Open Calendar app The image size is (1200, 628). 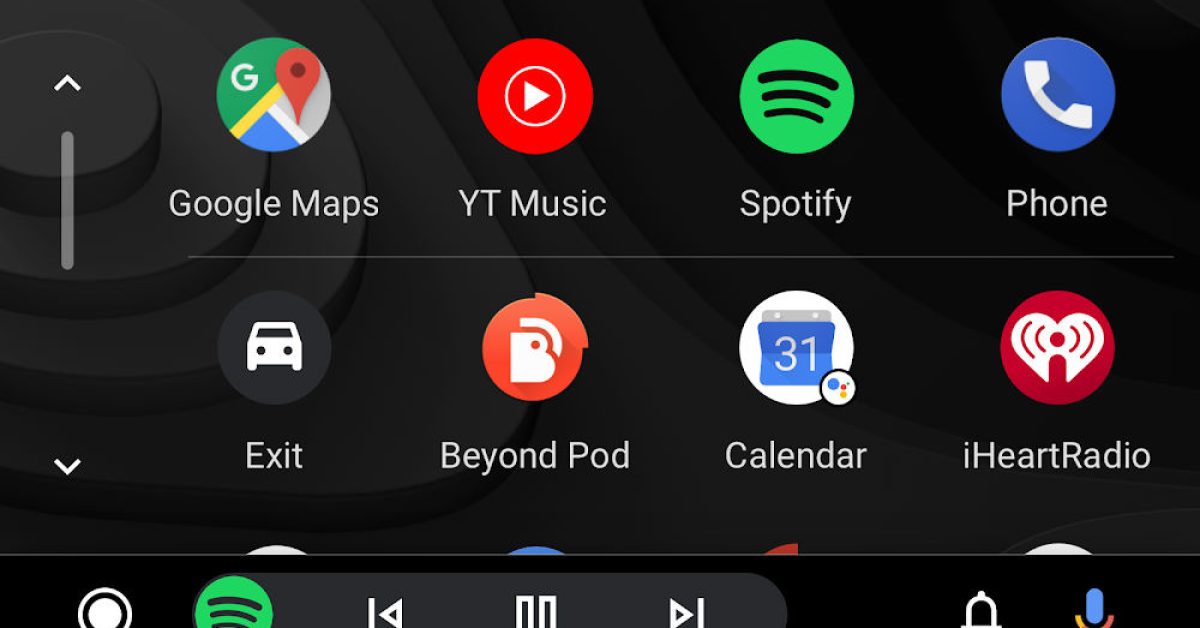(796, 348)
